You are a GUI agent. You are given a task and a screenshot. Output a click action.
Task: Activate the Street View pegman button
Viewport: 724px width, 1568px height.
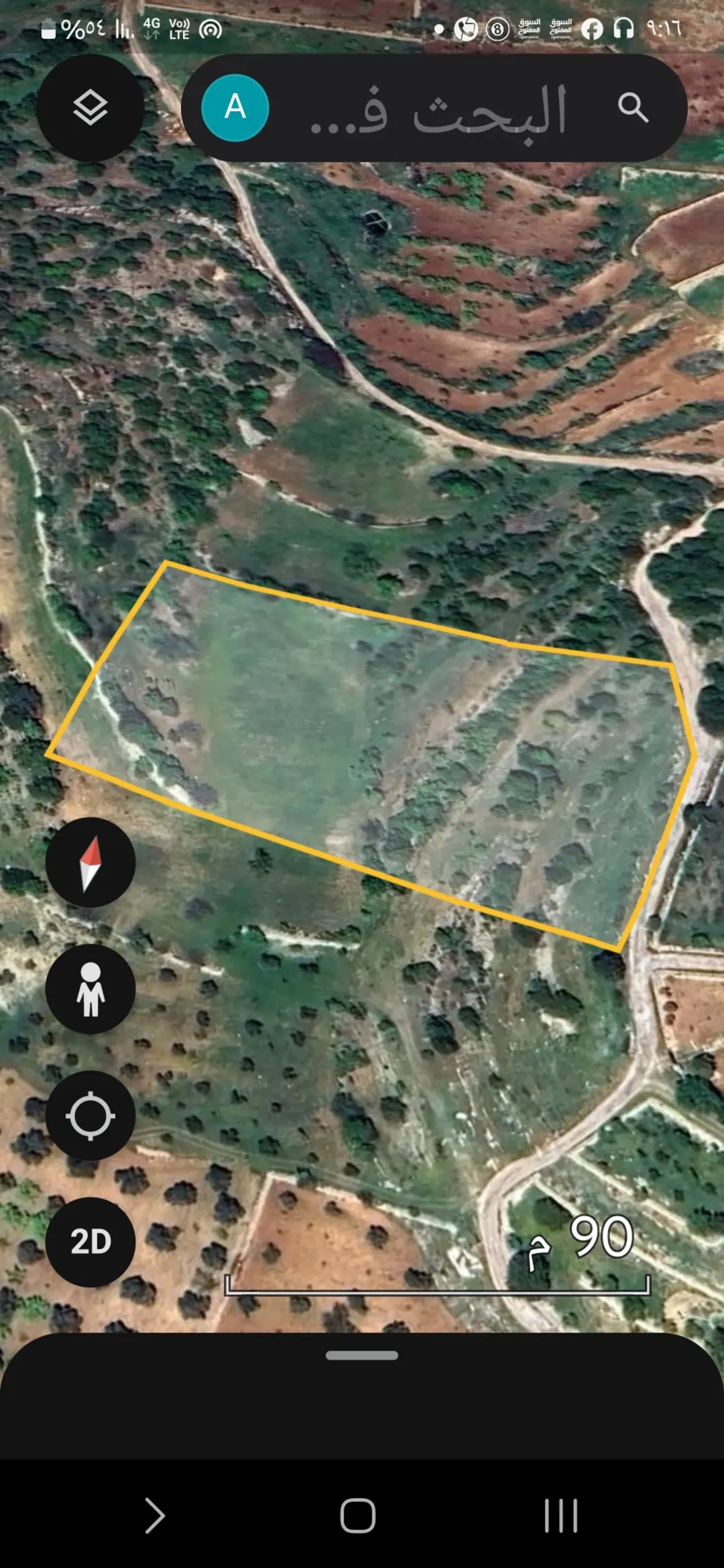pyautogui.click(x=90, y=989)
